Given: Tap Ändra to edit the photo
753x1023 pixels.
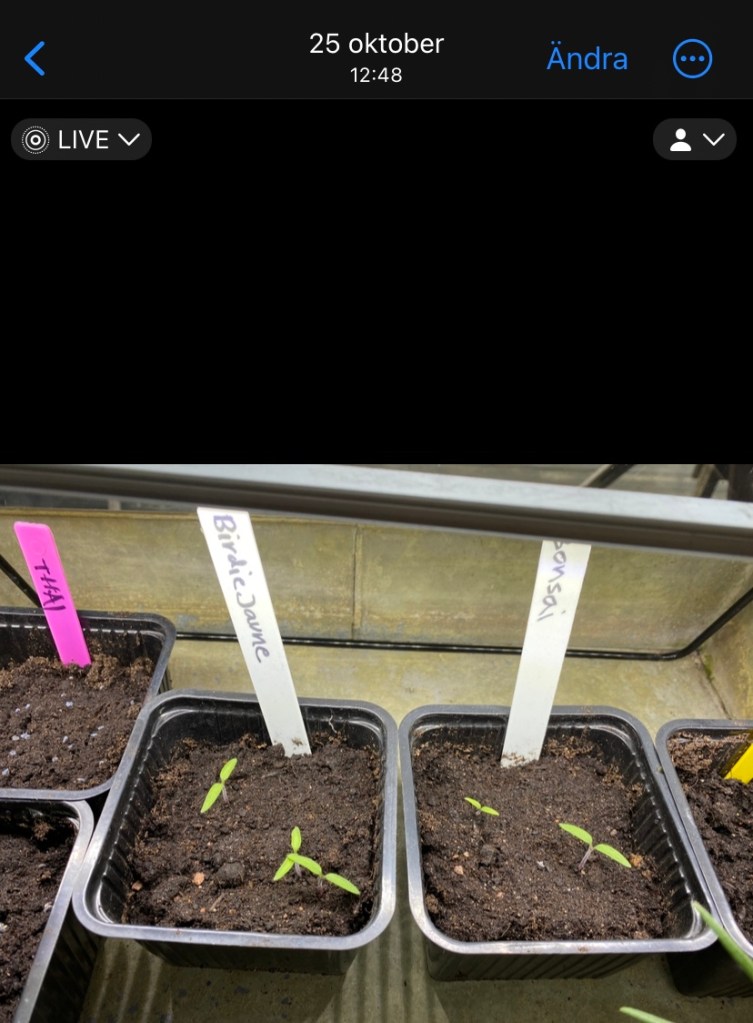Looking at the screenshot, I should click(587, 59).
